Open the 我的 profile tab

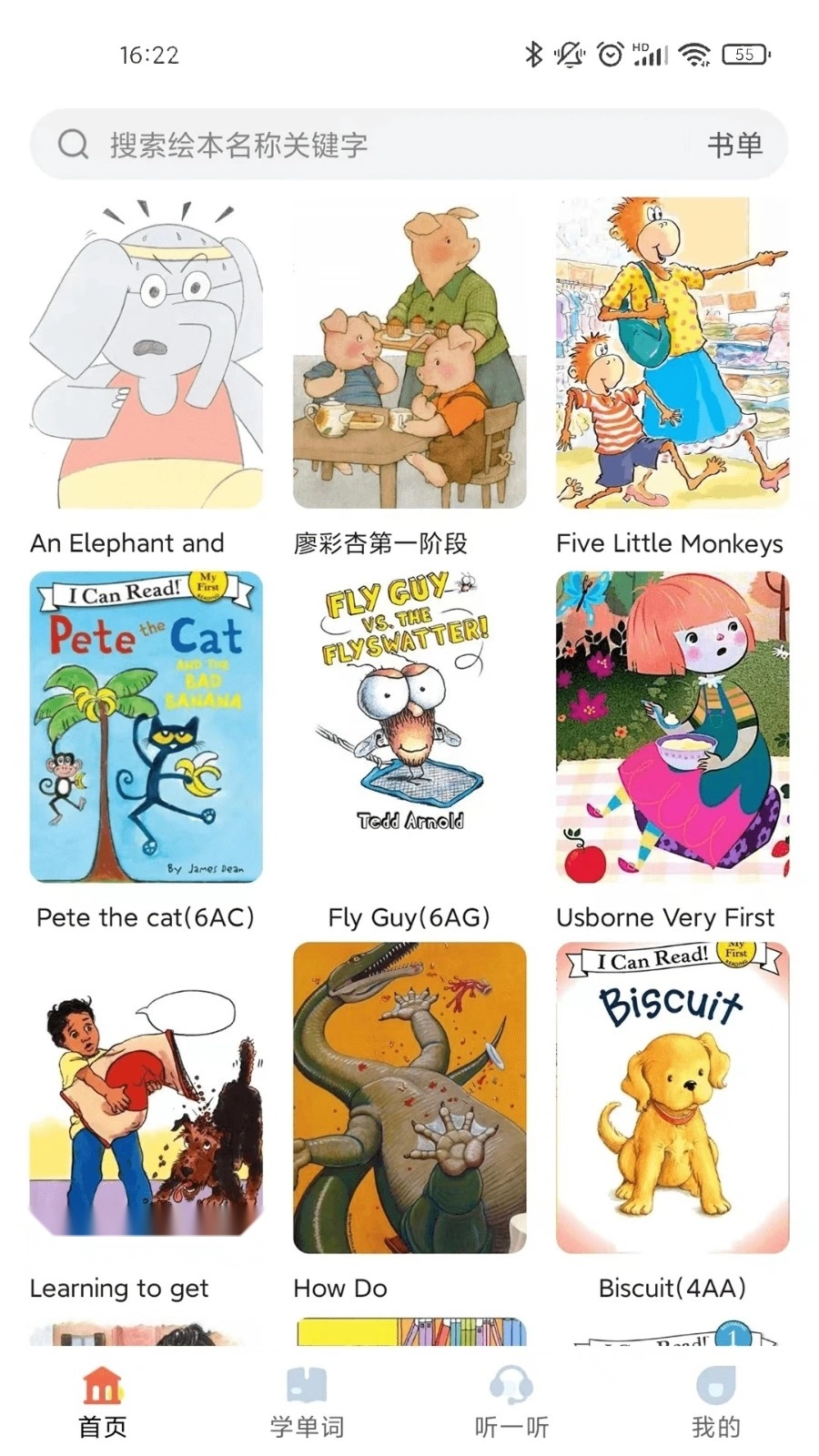pos(716,1402)
